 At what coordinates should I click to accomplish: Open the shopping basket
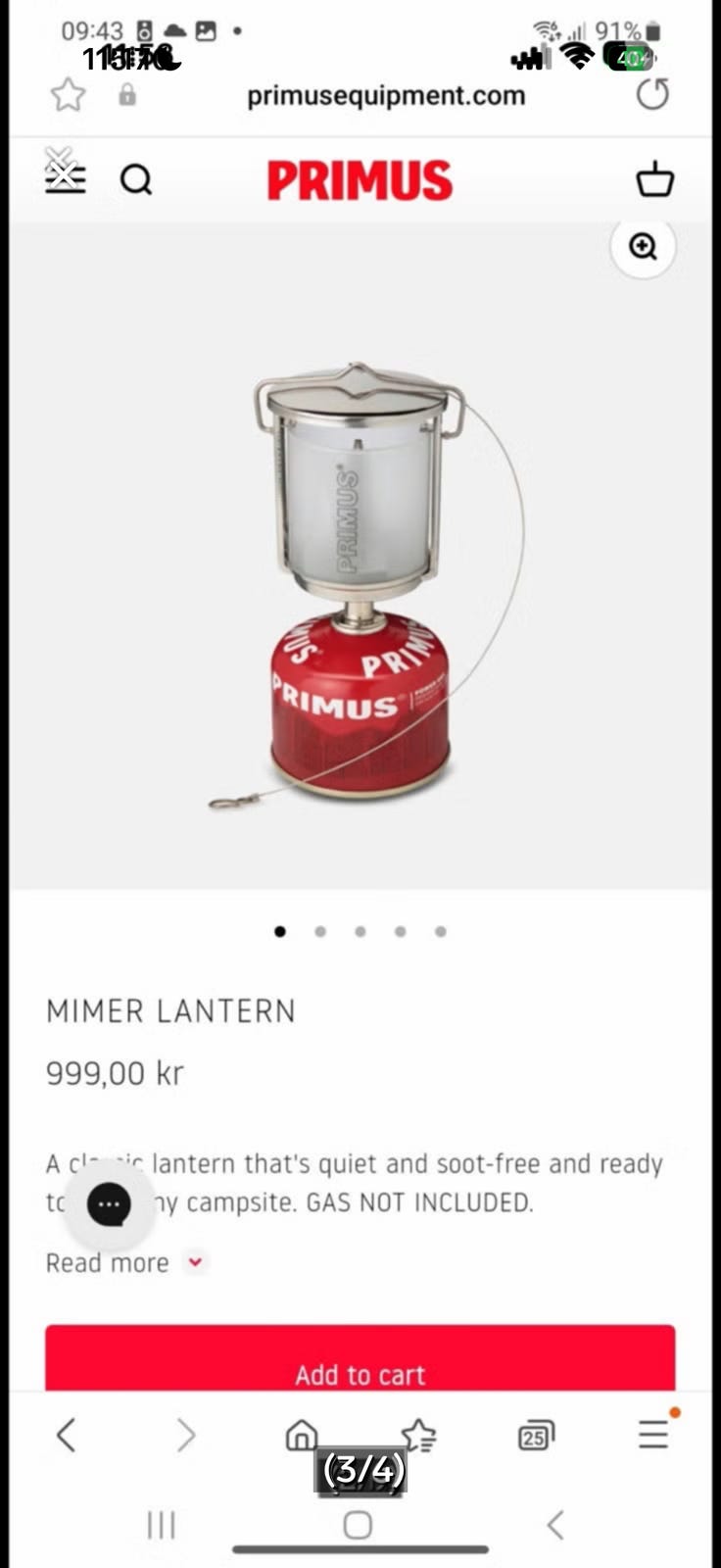pos(654,179)
